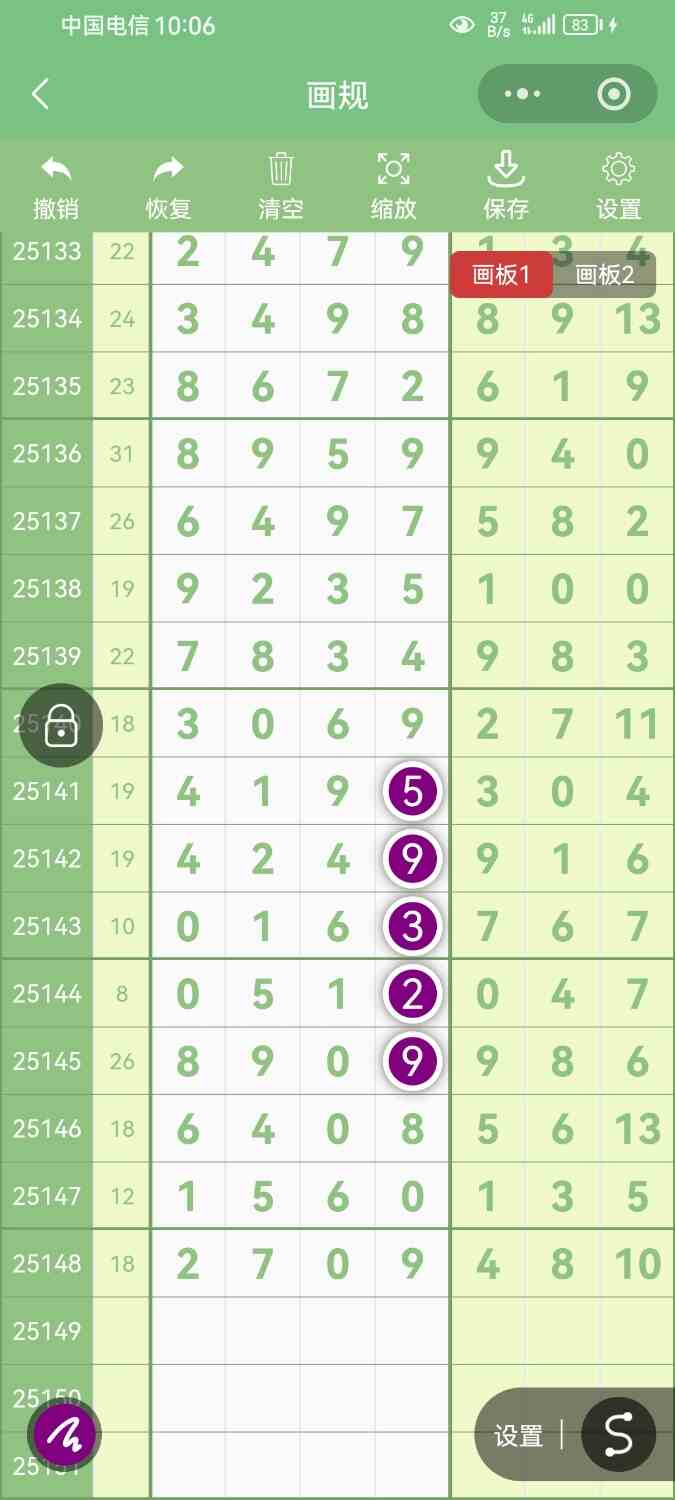Screen dimensions: 675x1500
Task: Save the drawing with 保存
Action: [506, 187]
